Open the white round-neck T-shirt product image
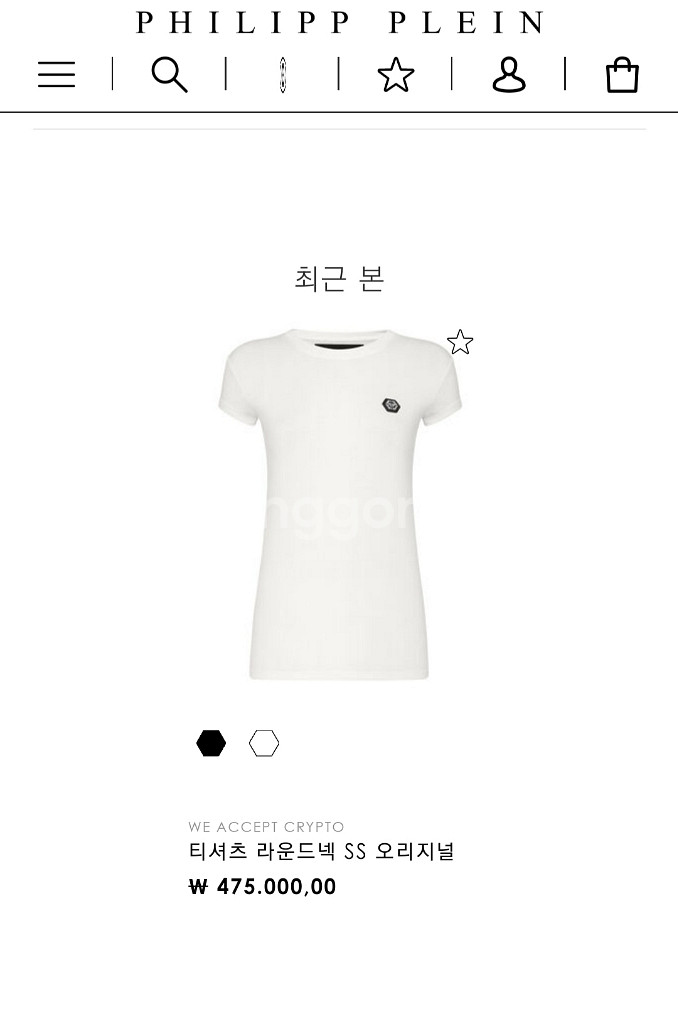678x1024 pixels. tap(339, 505)
